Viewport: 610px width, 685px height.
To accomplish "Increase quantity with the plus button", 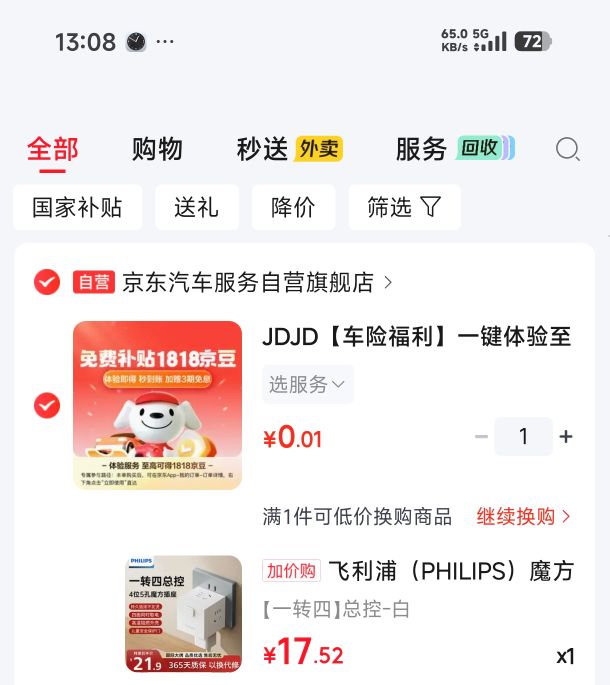I will coord(566,436).
